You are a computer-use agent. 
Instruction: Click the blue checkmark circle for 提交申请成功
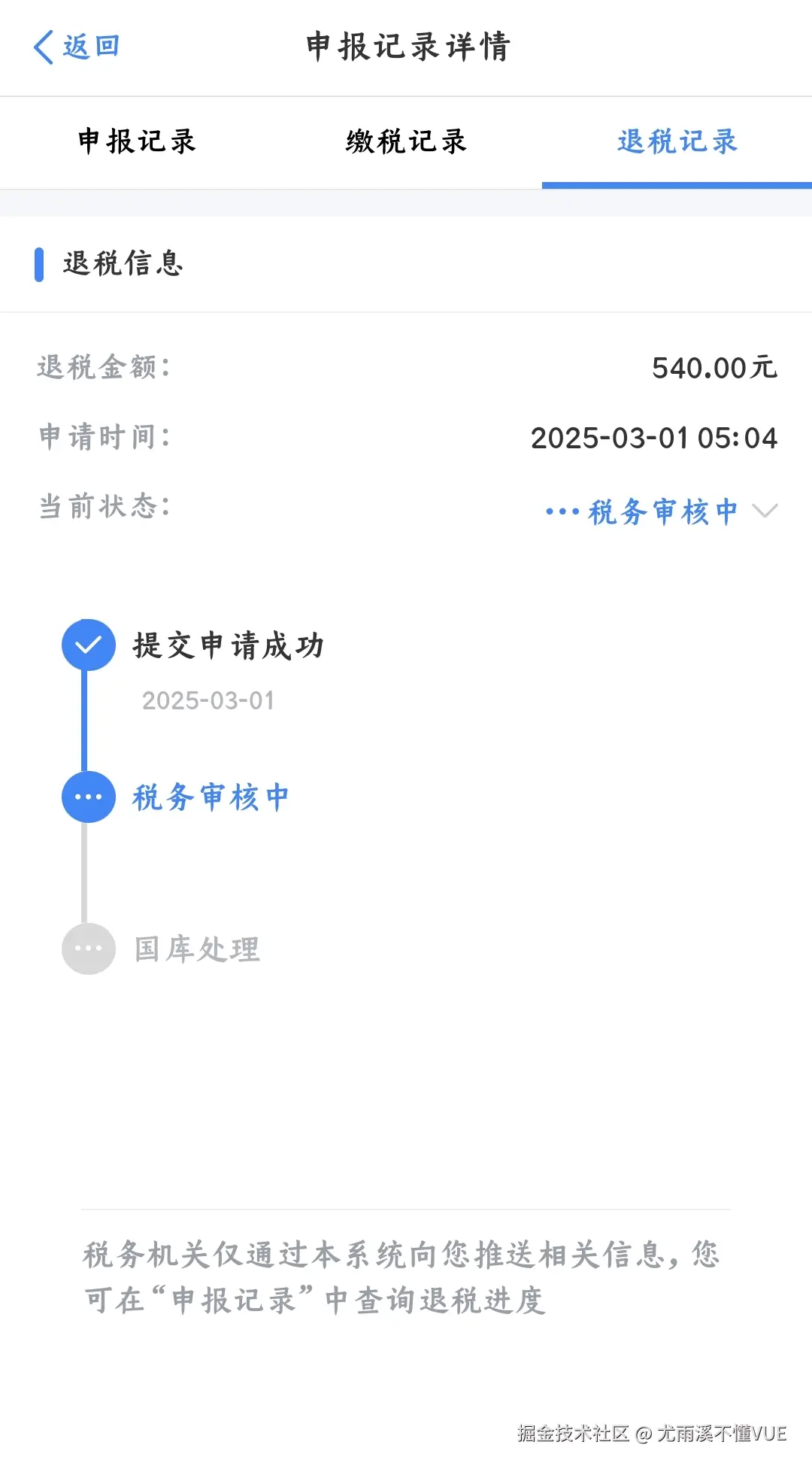pyautogui.click(x=88, y=644)
